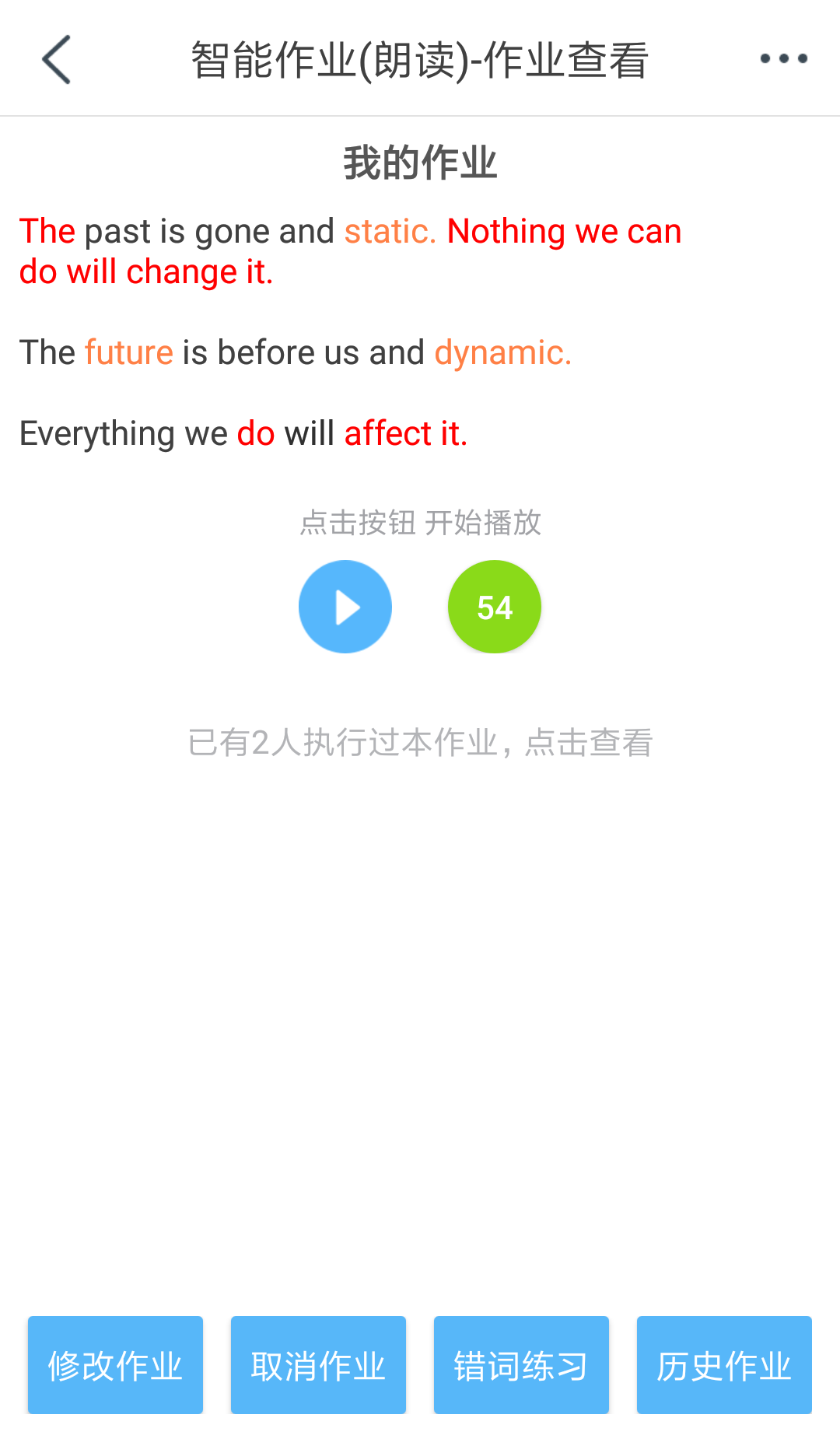Tap 修改作业 to modify the homework
Viewport: 840px width, 1446px height.
coord(115,1365)
